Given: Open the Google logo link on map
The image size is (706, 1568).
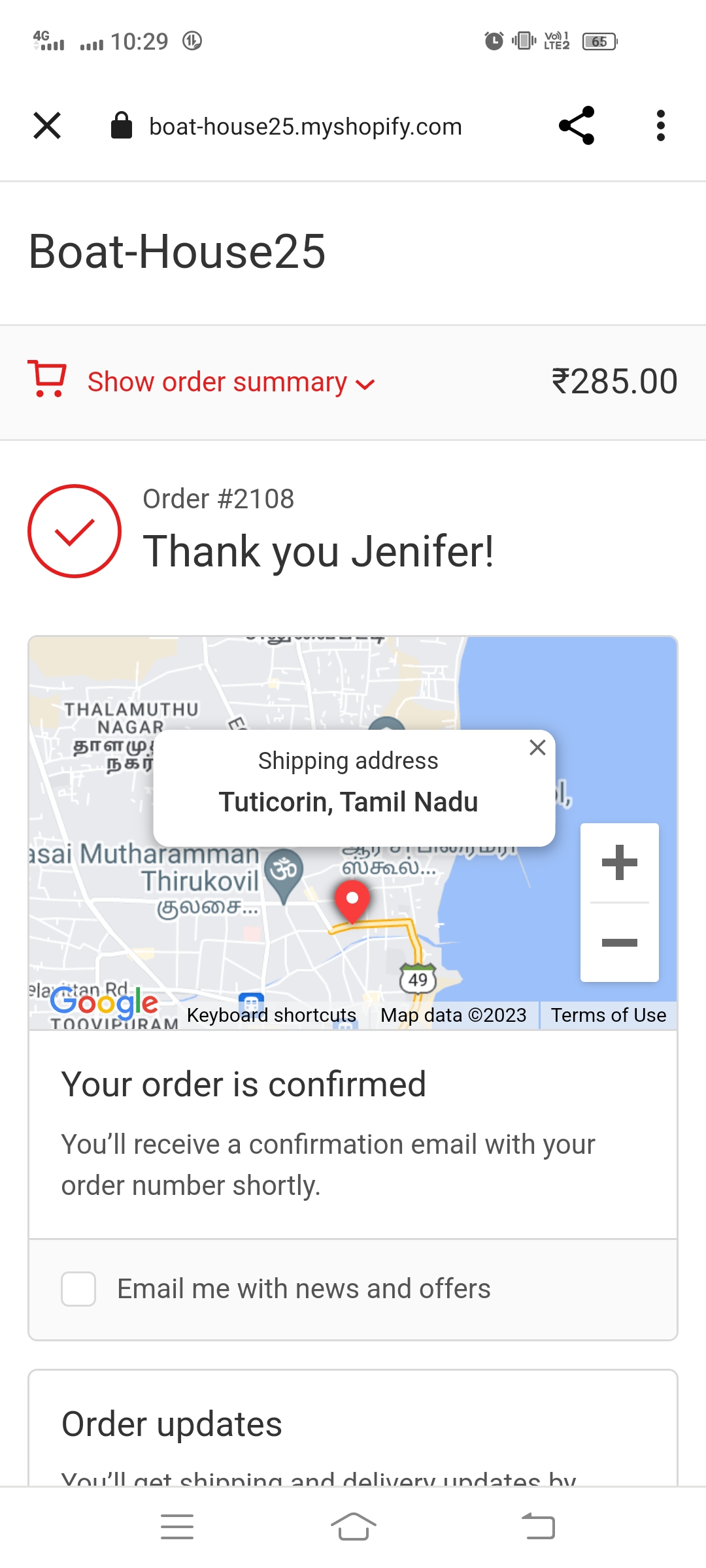Looking at the screenshot, I should click(x=105, y=1003).
